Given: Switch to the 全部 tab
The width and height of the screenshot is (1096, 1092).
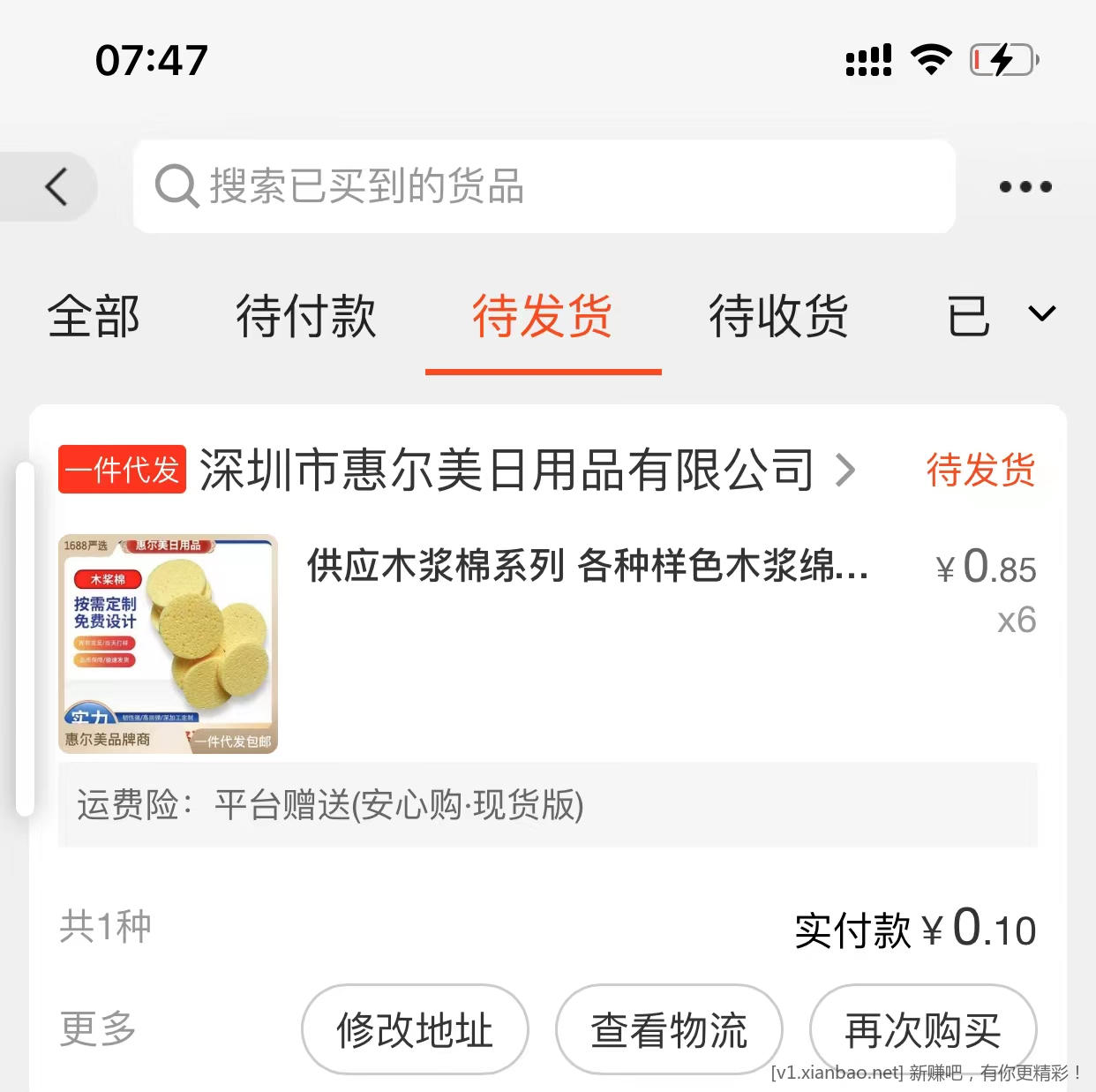Looking at the screenshot, I should coord(94,316).
